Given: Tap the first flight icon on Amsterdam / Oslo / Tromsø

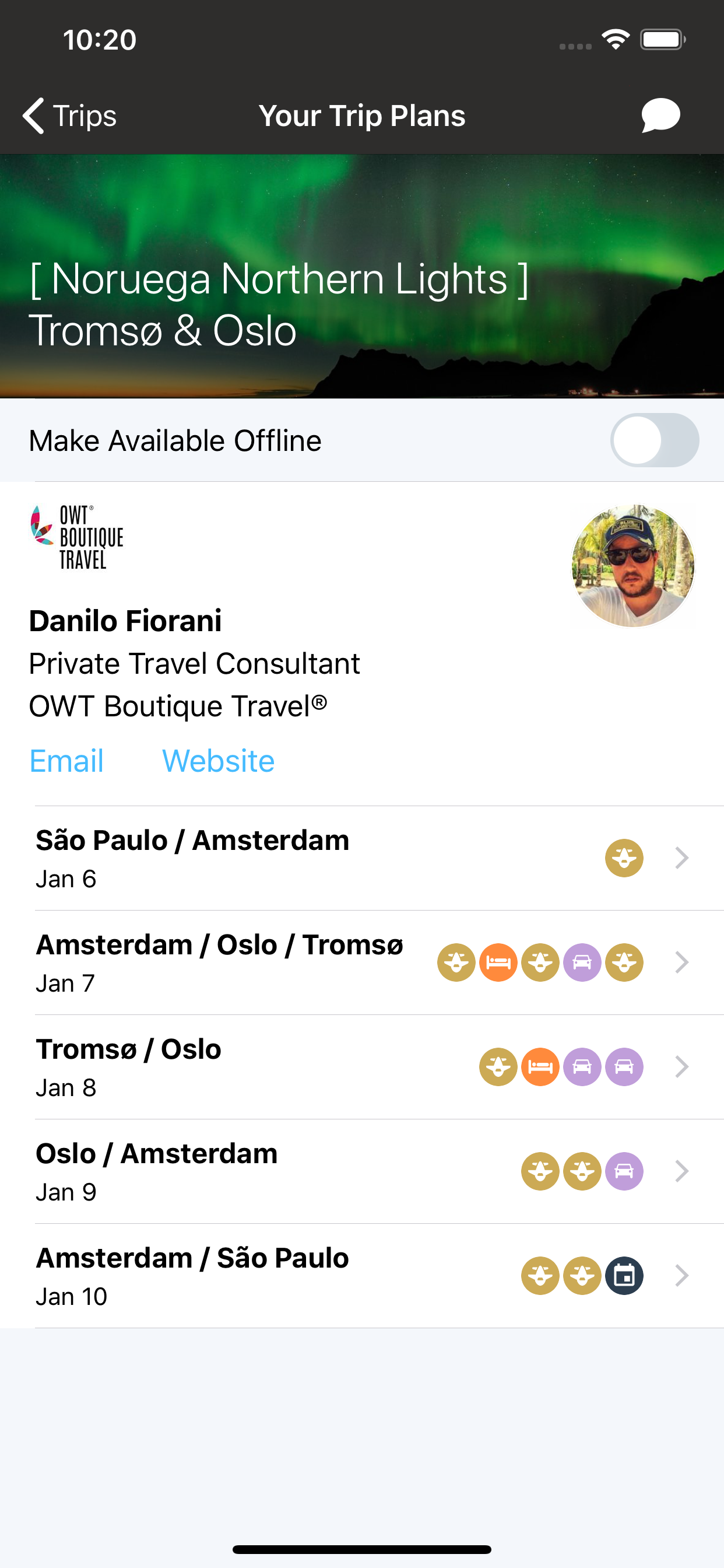Looking at the screenshot, I should (x=456, y=963).
